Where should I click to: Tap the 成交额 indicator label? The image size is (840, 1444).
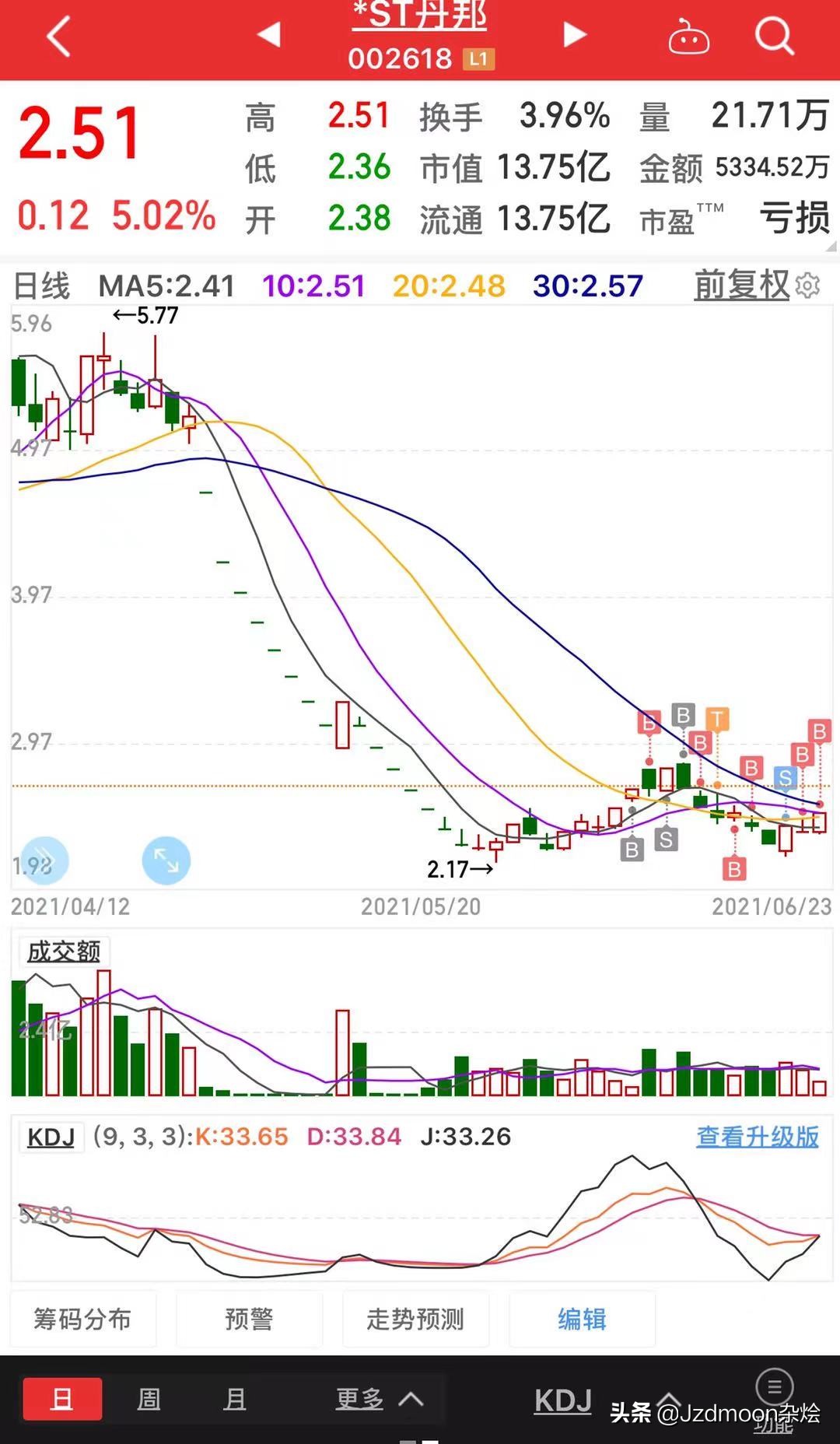click(64, 951)
